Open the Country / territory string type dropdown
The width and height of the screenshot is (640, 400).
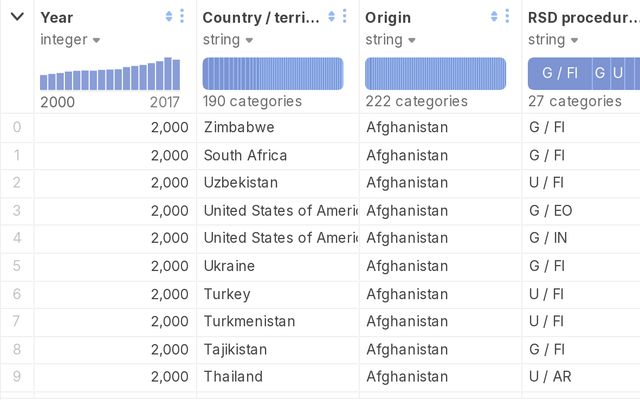pos(227,40)
